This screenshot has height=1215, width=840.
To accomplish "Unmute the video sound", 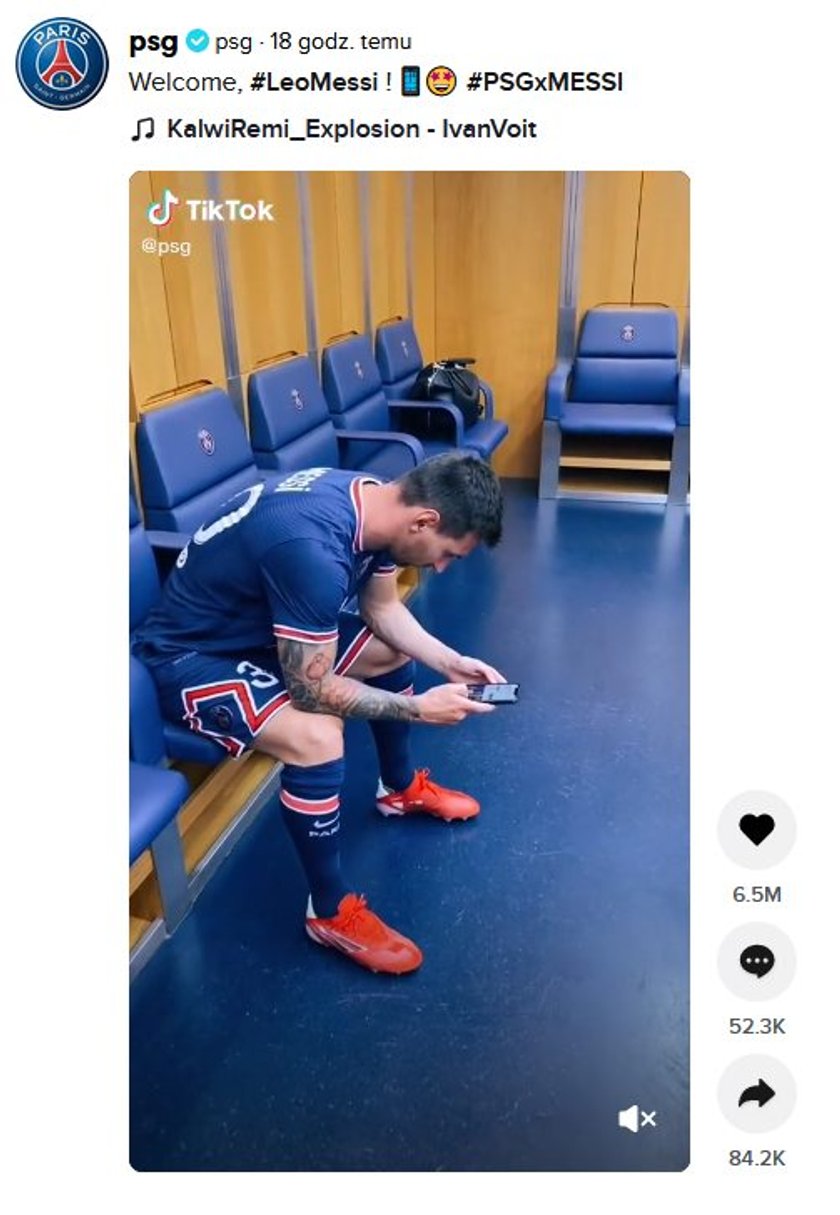I will click(x=637, y=1119).
